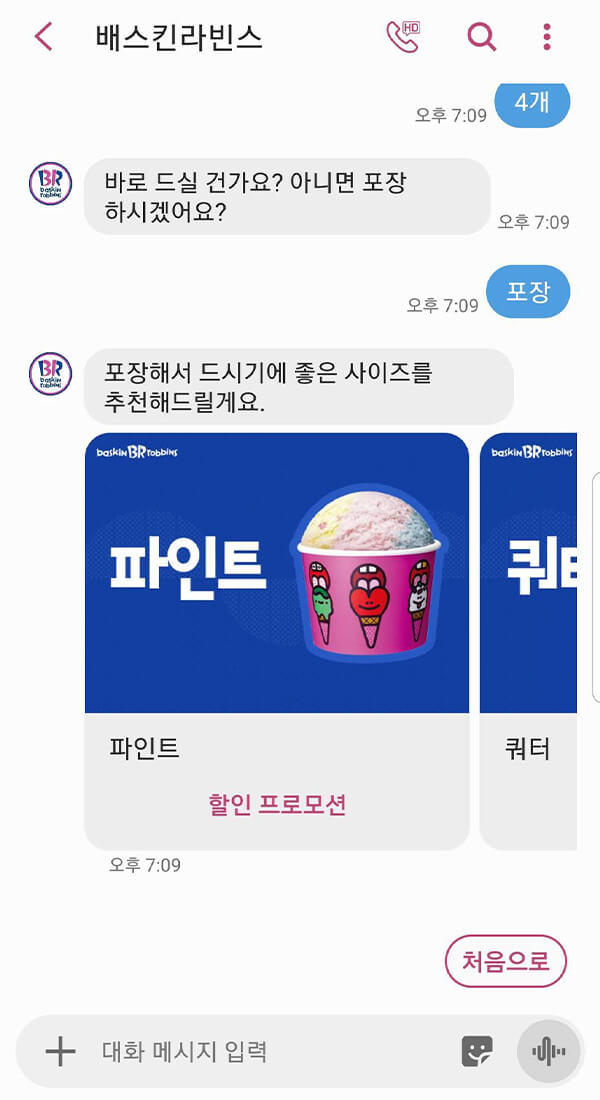Select the 할인 프로모션 button on 파인트
The image size is (600, 1100).
click(277, 805)
